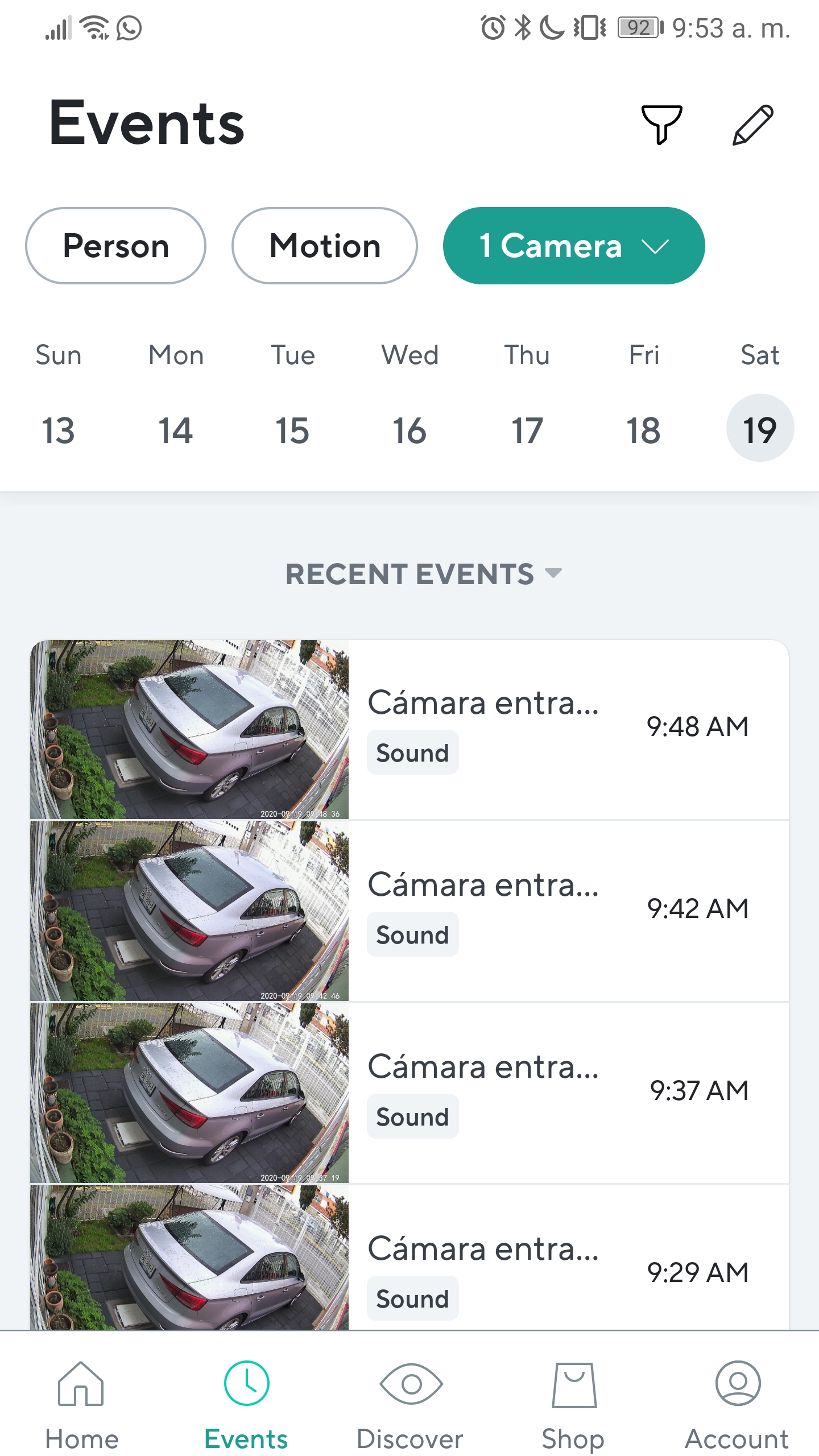The height and width of the screenshot is (1456, 819).
Task: Select Sunday 13 in the calendar
Action: (x=58, y=429)
